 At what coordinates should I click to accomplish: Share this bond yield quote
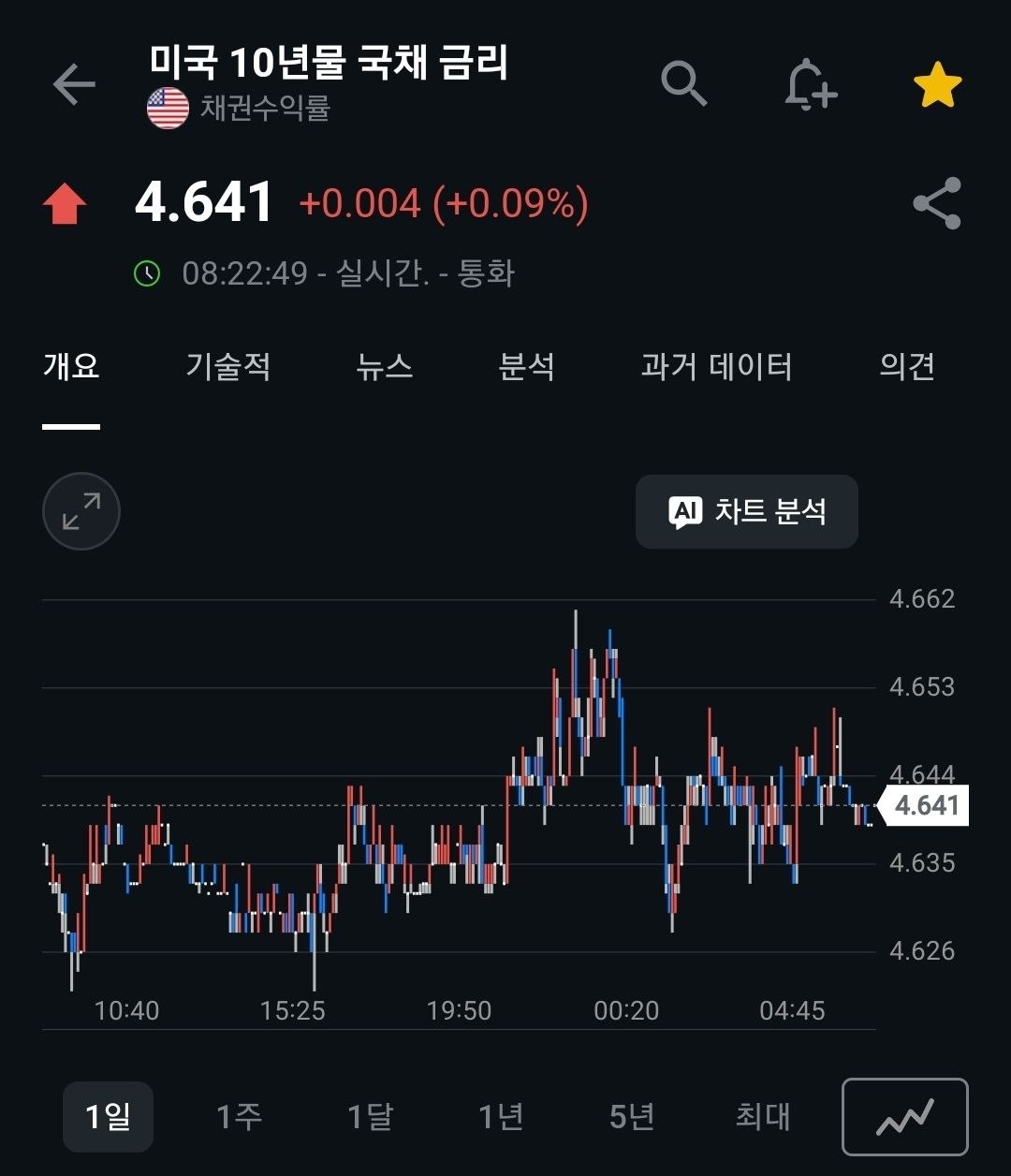point(937,203)
